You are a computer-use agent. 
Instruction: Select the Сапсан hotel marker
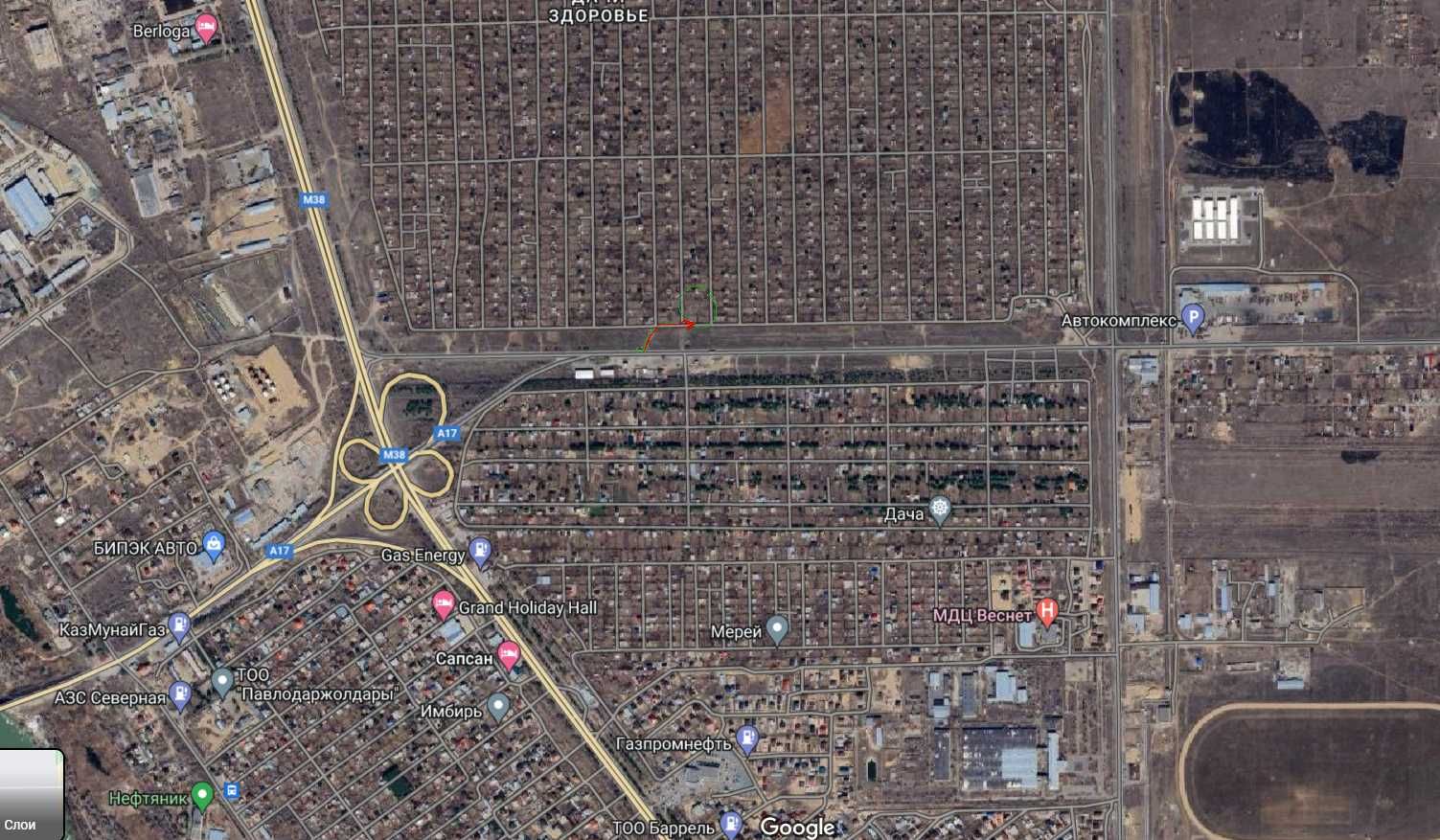coord(509,657)
